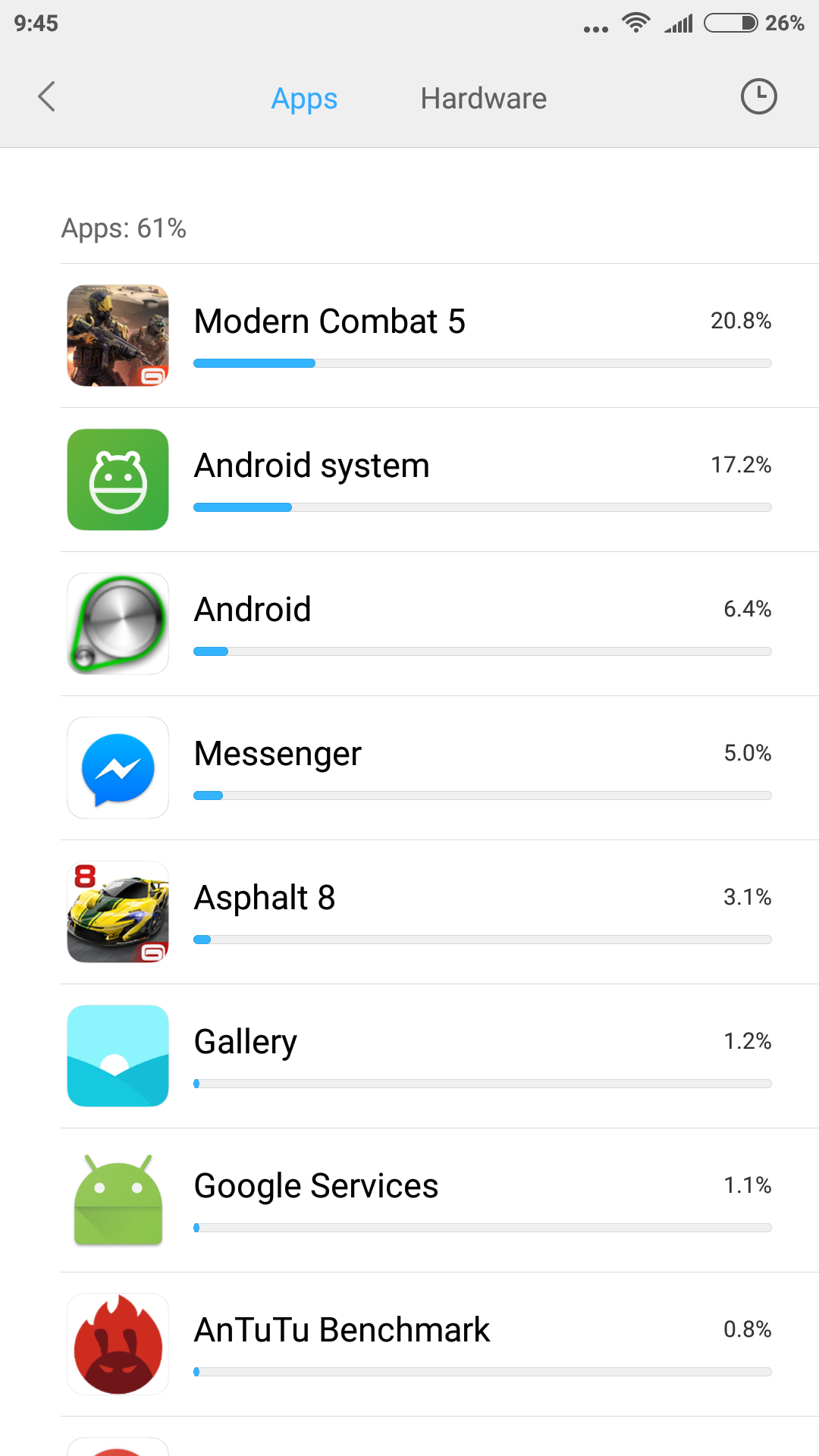Select the Apps tab
The image size is (819, 1456).
pyautogui.click(x=304, y=99)
